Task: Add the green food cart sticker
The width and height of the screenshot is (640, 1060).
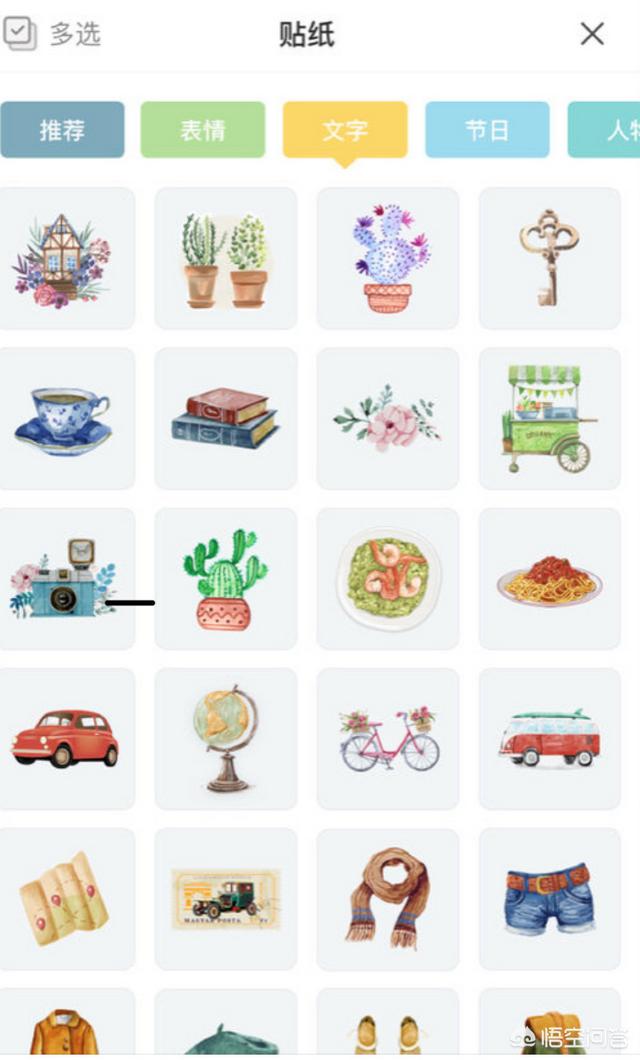Action: click(x=549, y=418)
